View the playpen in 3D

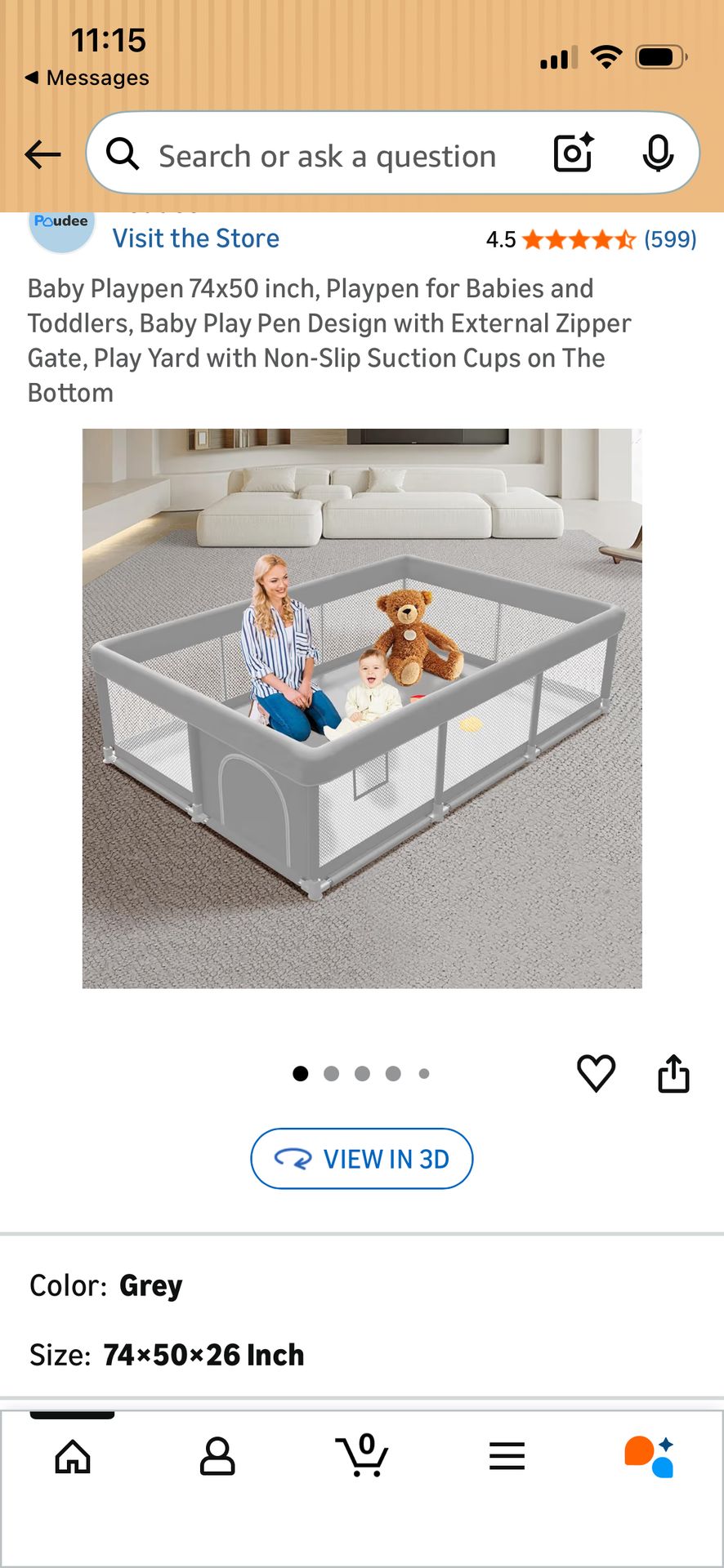click(x=362, y=1159)
